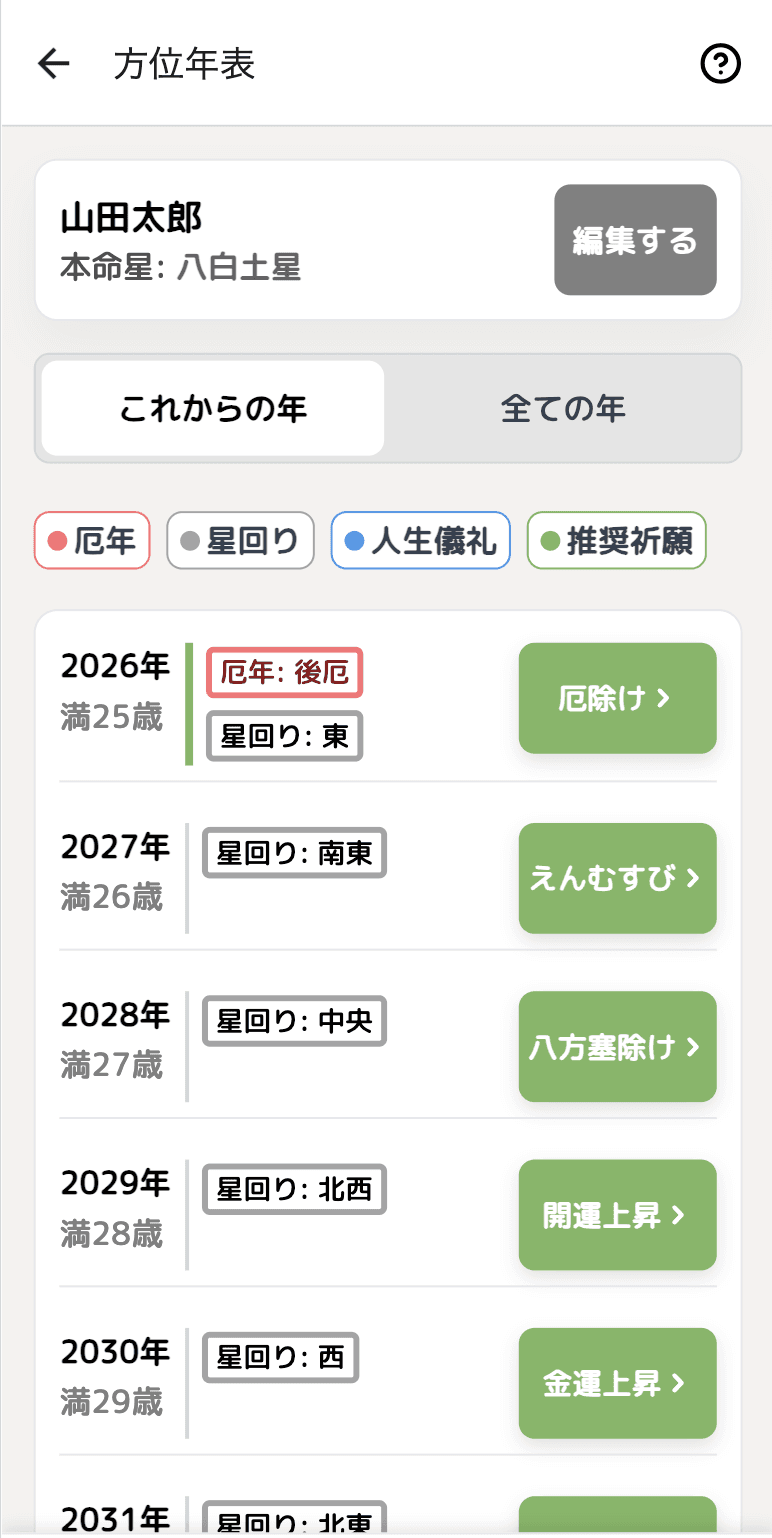Click the 星回り: 北西 label for 2029

coord(293,1189)
